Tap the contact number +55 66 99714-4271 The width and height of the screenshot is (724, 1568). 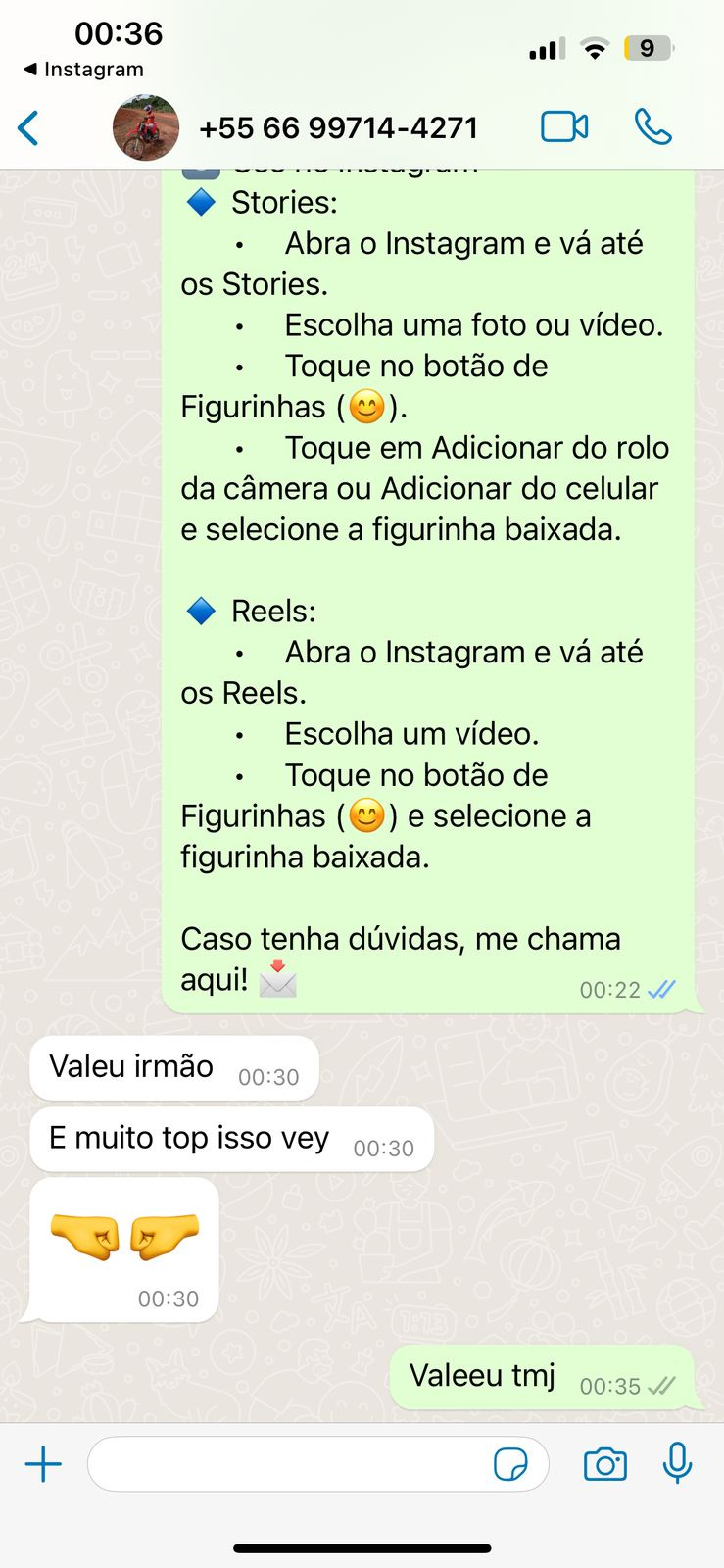(x=339, y=126)
